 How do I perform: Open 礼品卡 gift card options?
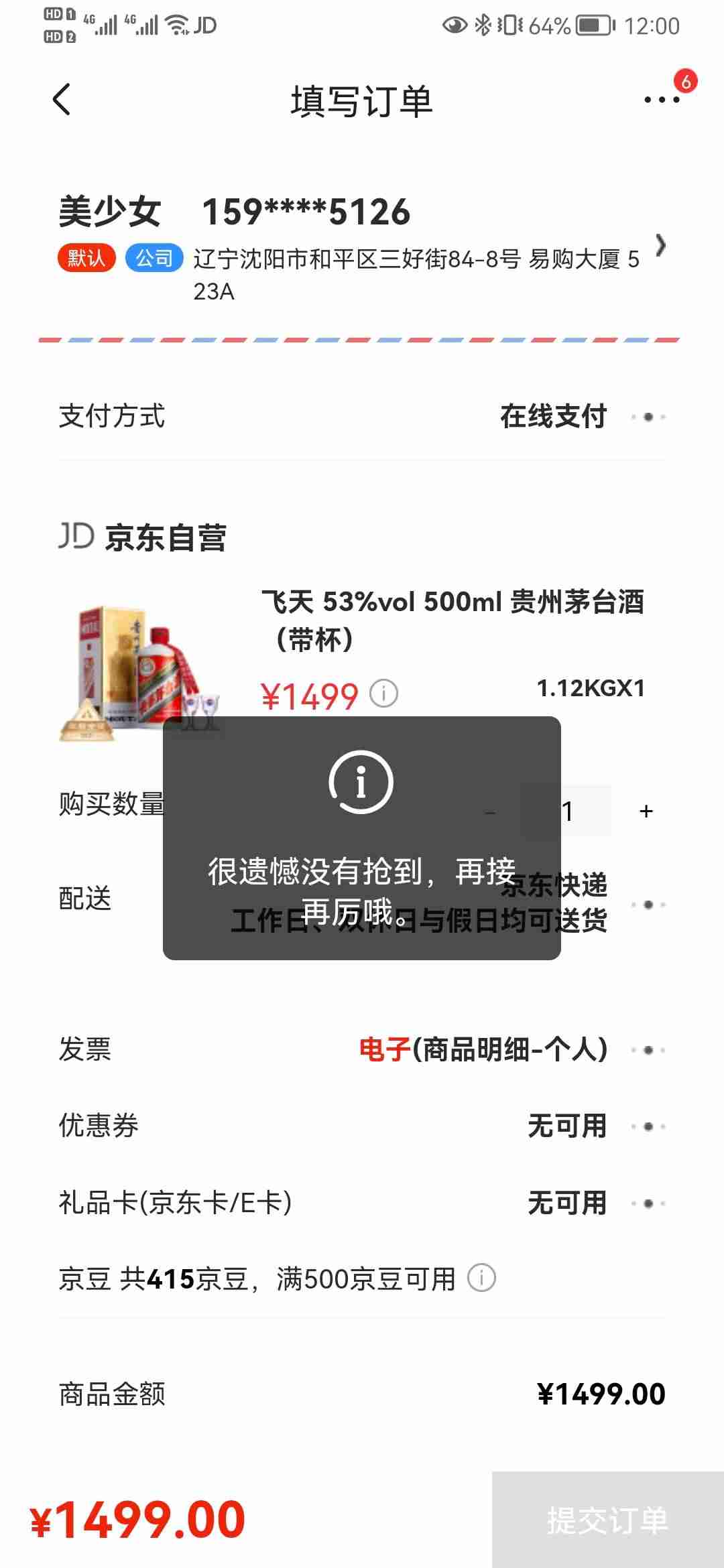648,1203
